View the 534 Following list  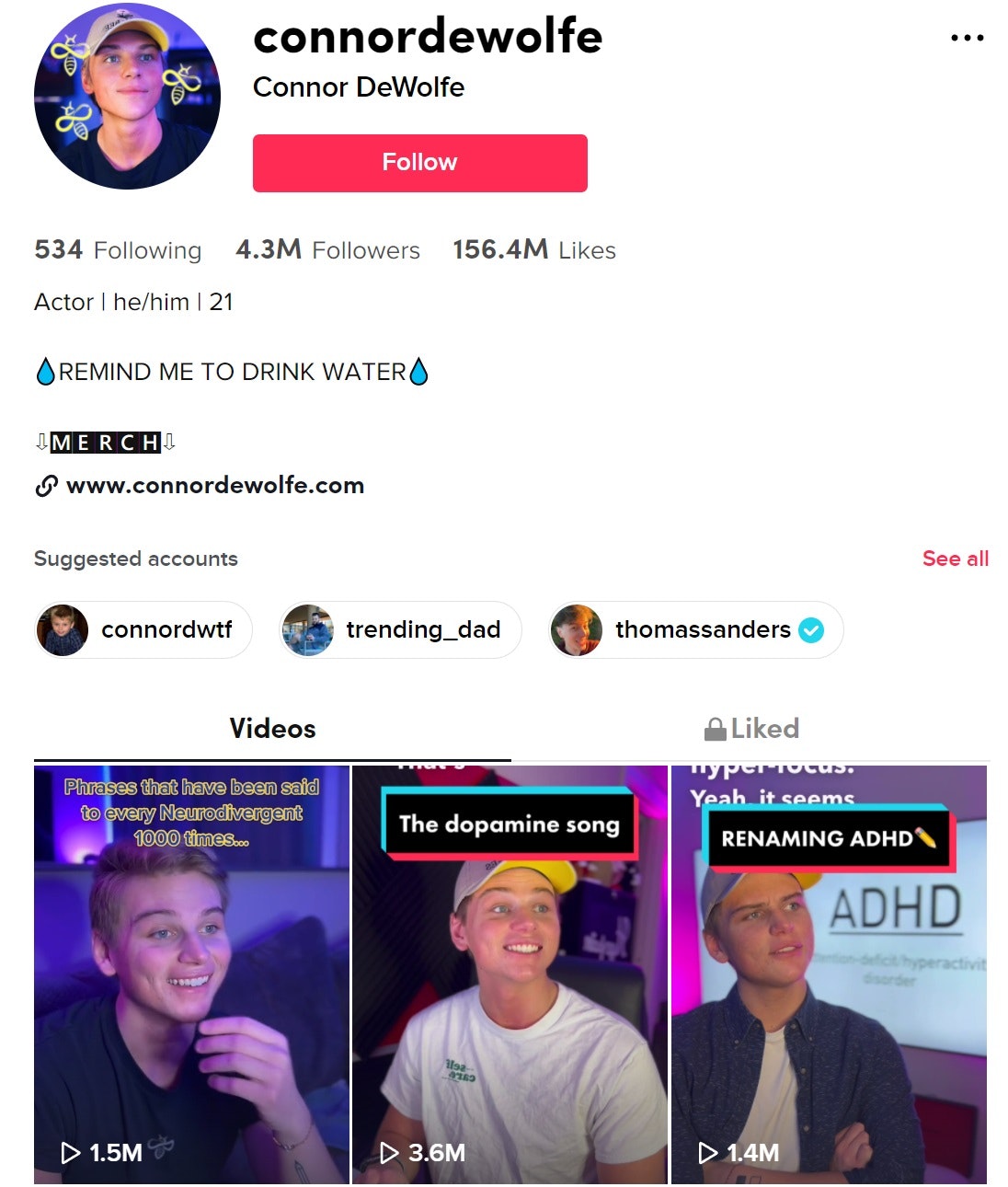click(118, 249)
